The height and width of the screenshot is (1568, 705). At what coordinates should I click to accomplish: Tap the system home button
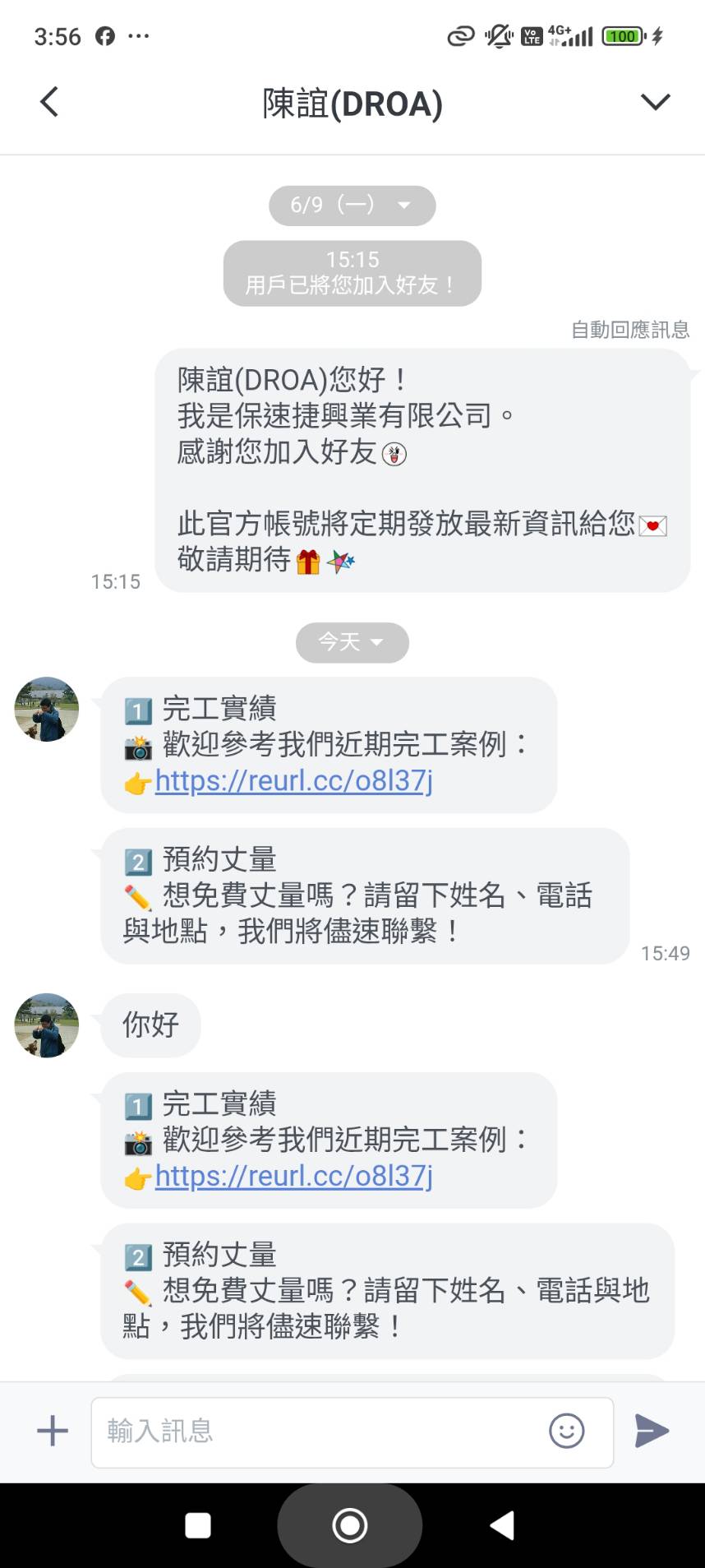coord(350,1525)
